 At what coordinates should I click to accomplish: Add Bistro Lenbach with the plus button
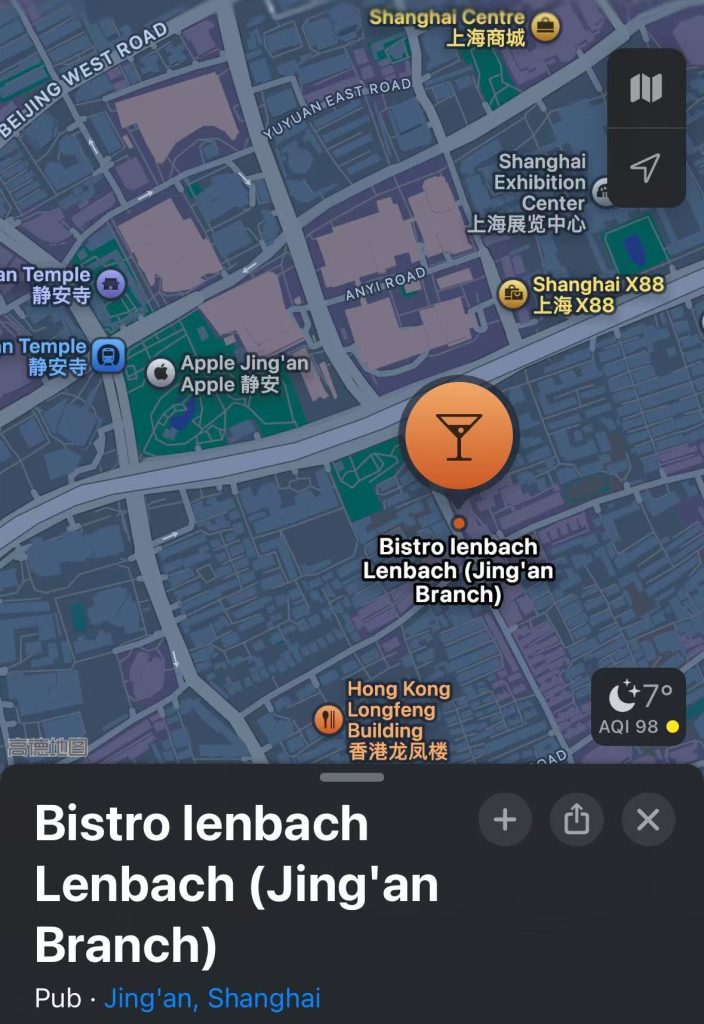[505, 820]
